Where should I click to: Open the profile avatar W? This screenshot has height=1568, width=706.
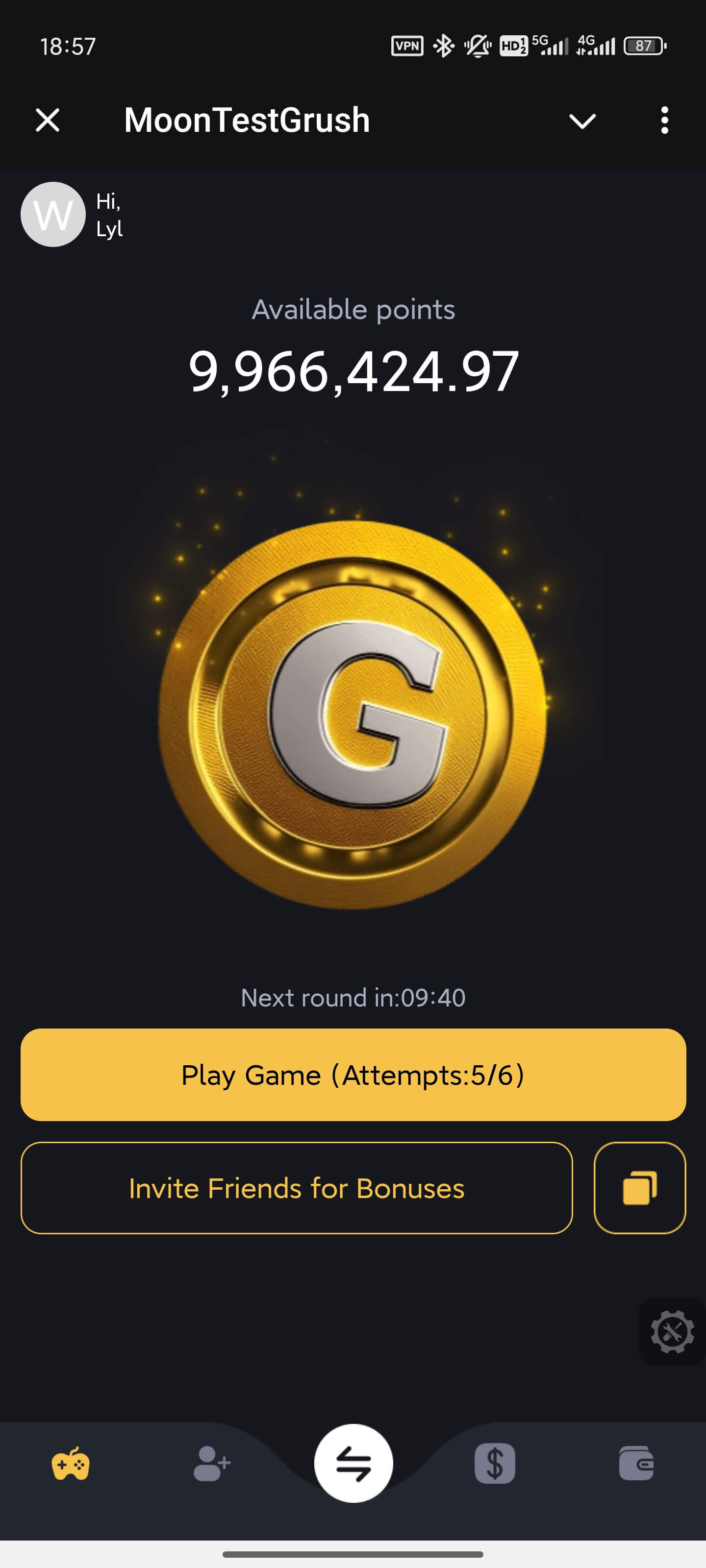pyautogui.click(x=53, y=214)
